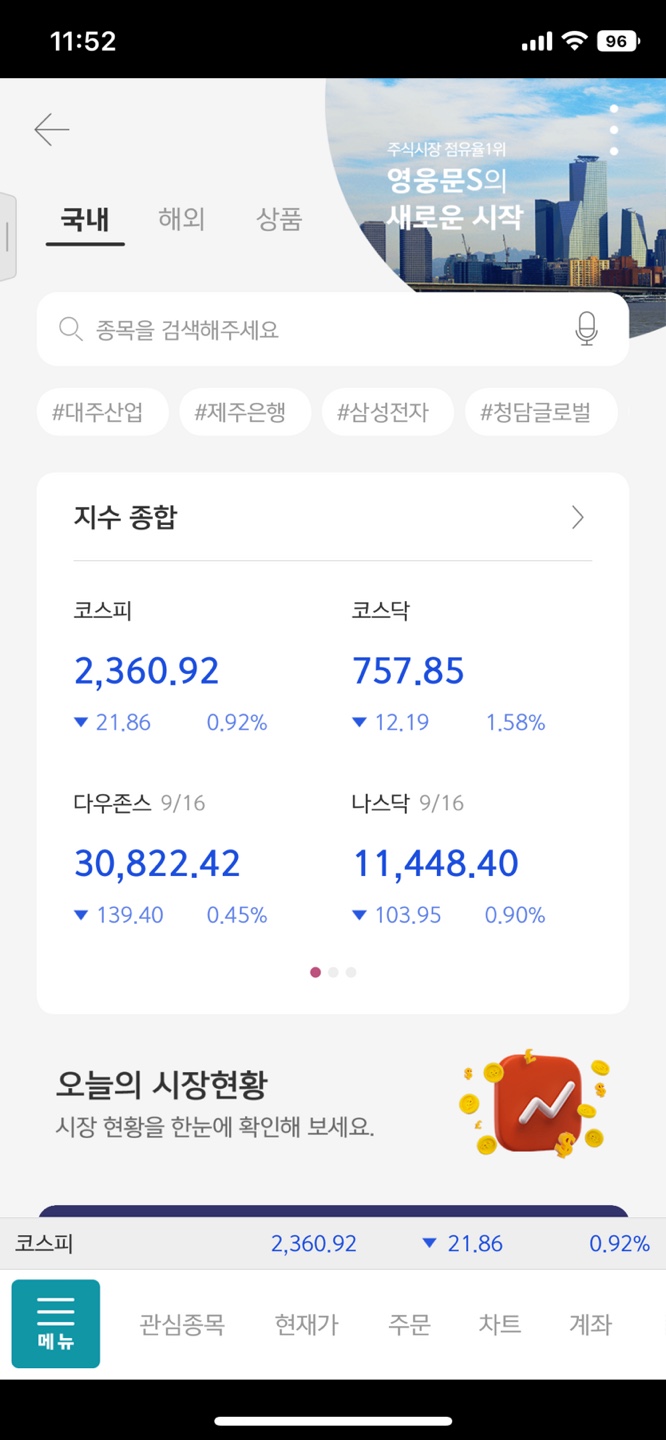Open the 메뉴 button

[x=56, y=1324]
